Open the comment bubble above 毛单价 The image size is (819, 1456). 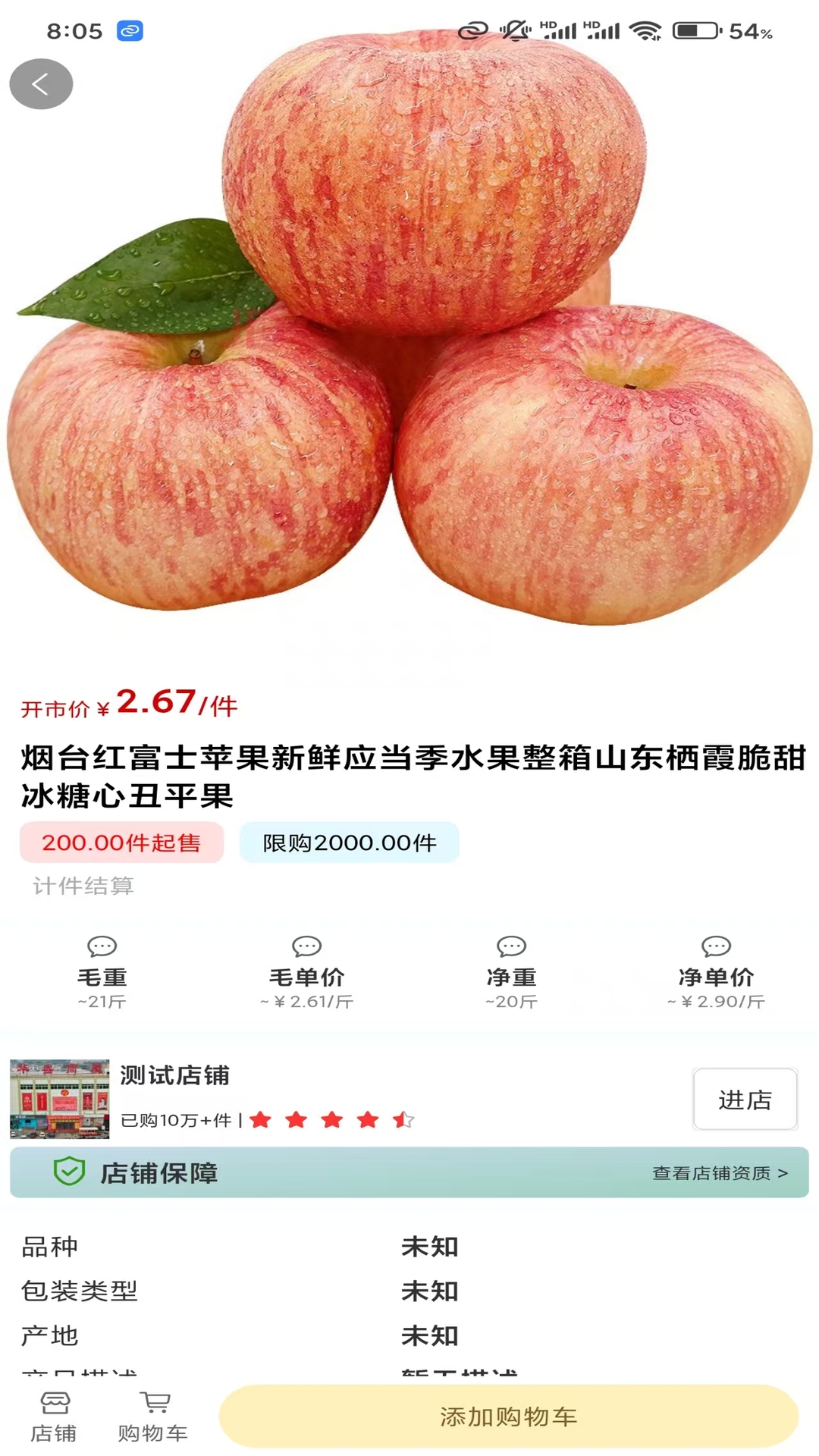[306, 946]
